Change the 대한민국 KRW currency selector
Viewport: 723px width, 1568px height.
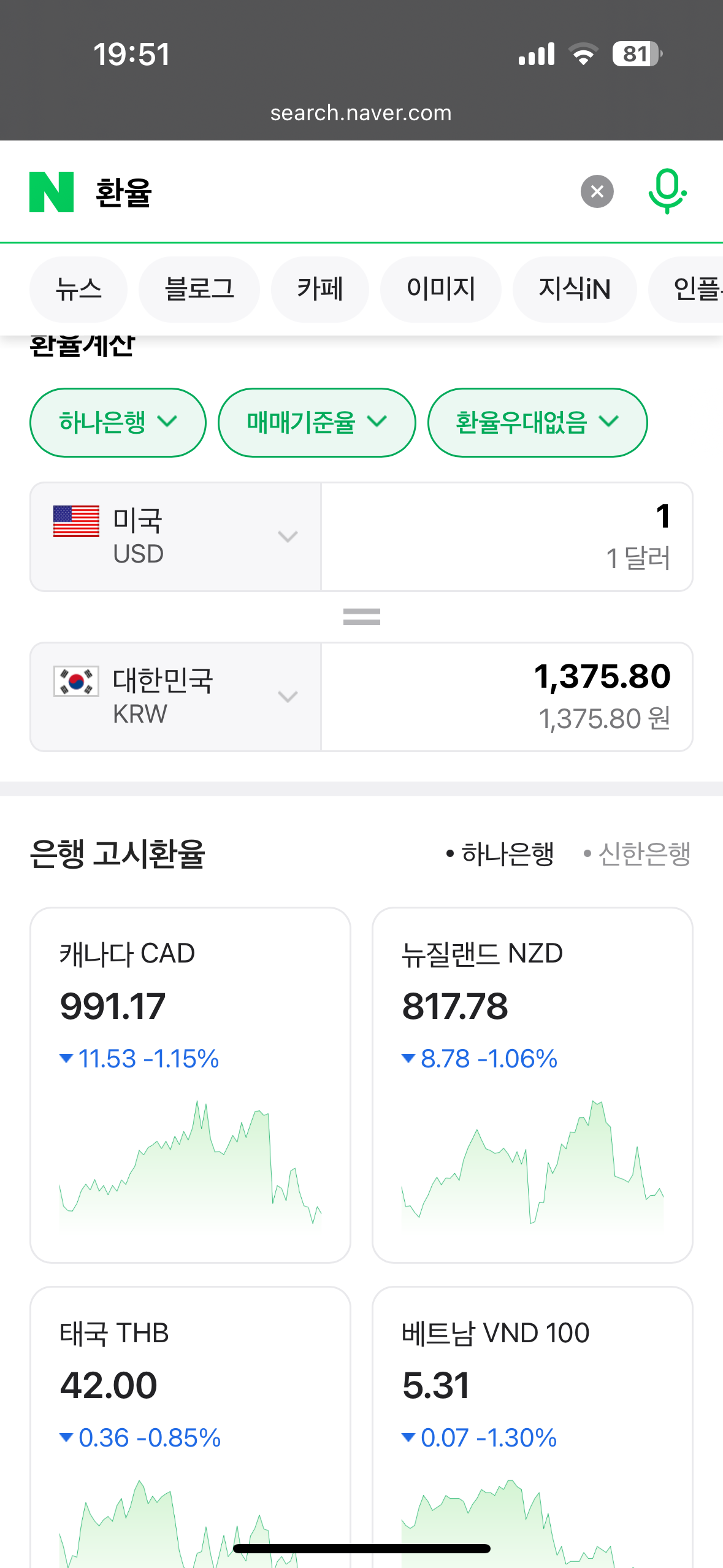[175, 697]
